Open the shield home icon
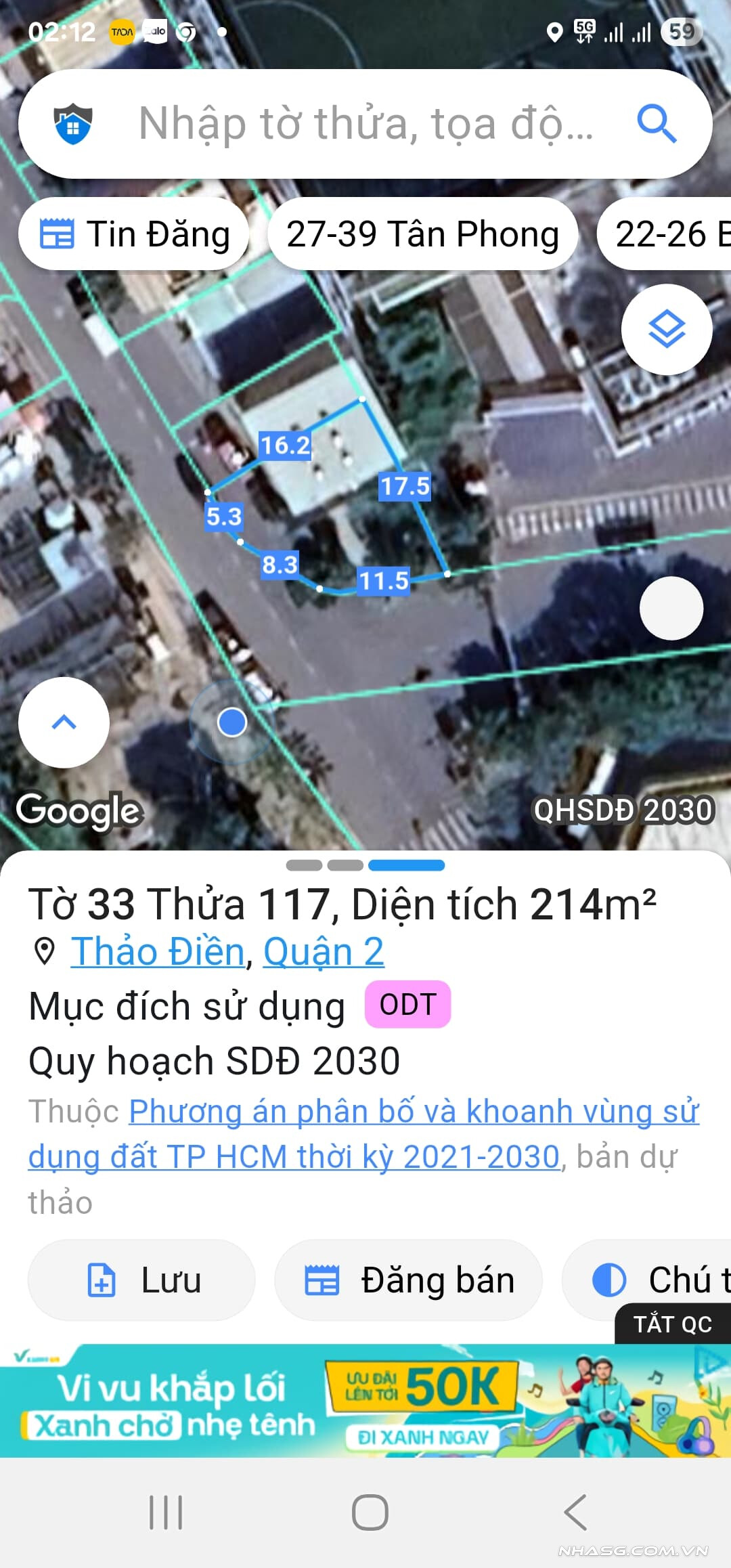The image size is (731, 1568). point(73,124)
